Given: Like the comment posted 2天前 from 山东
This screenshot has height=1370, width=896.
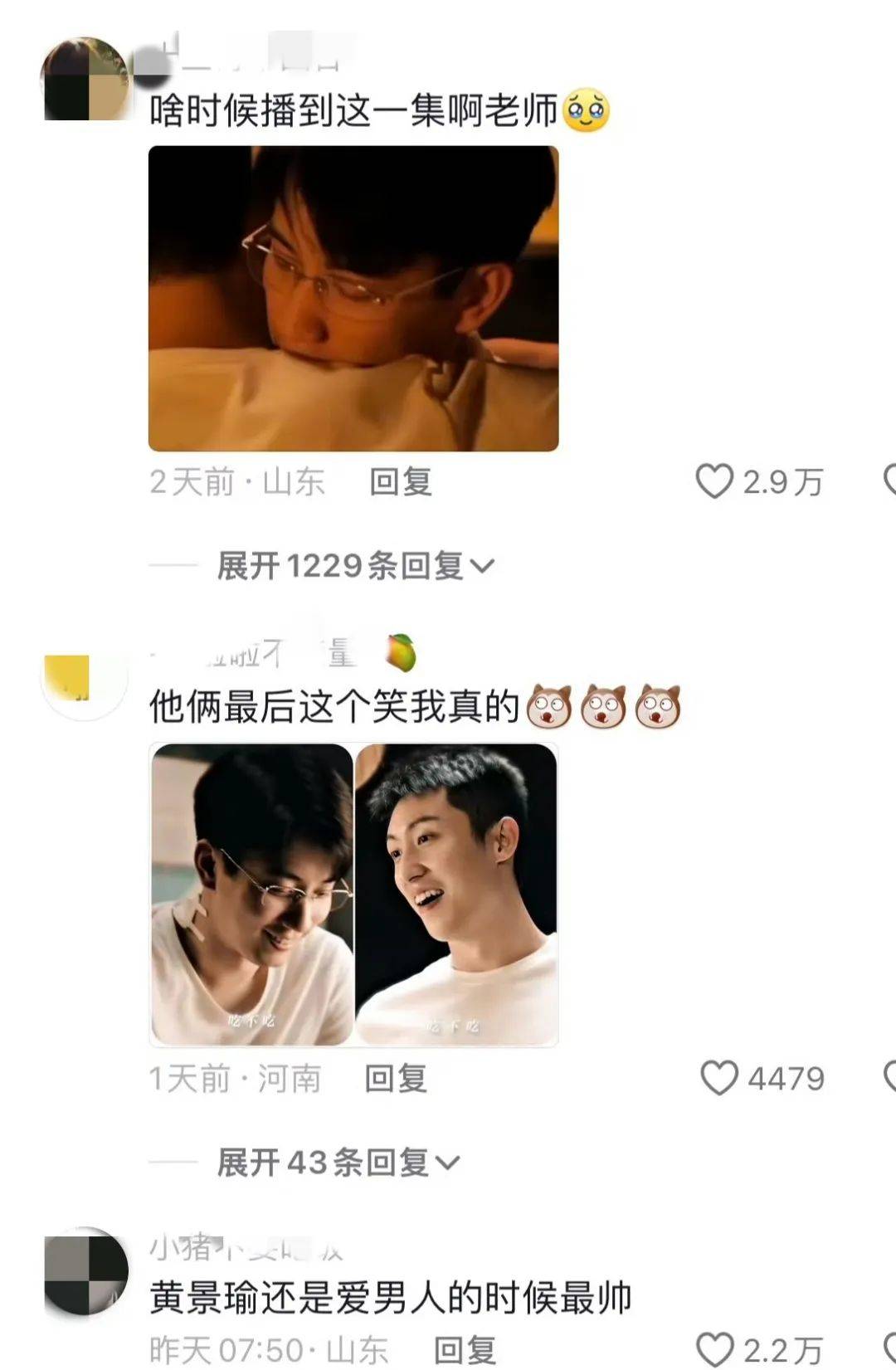Looking at the screenshot, I should coord(714,481).
